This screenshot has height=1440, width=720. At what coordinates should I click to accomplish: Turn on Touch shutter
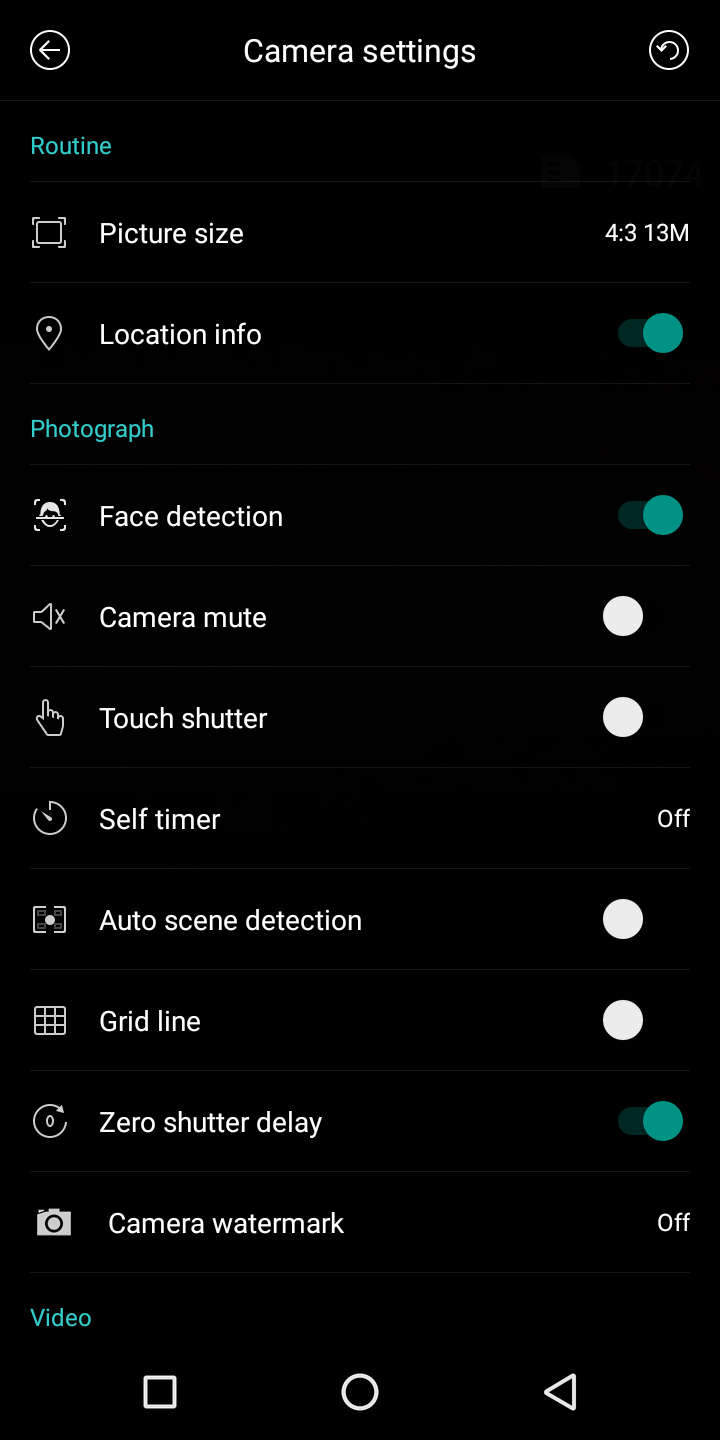coord(636,718)
